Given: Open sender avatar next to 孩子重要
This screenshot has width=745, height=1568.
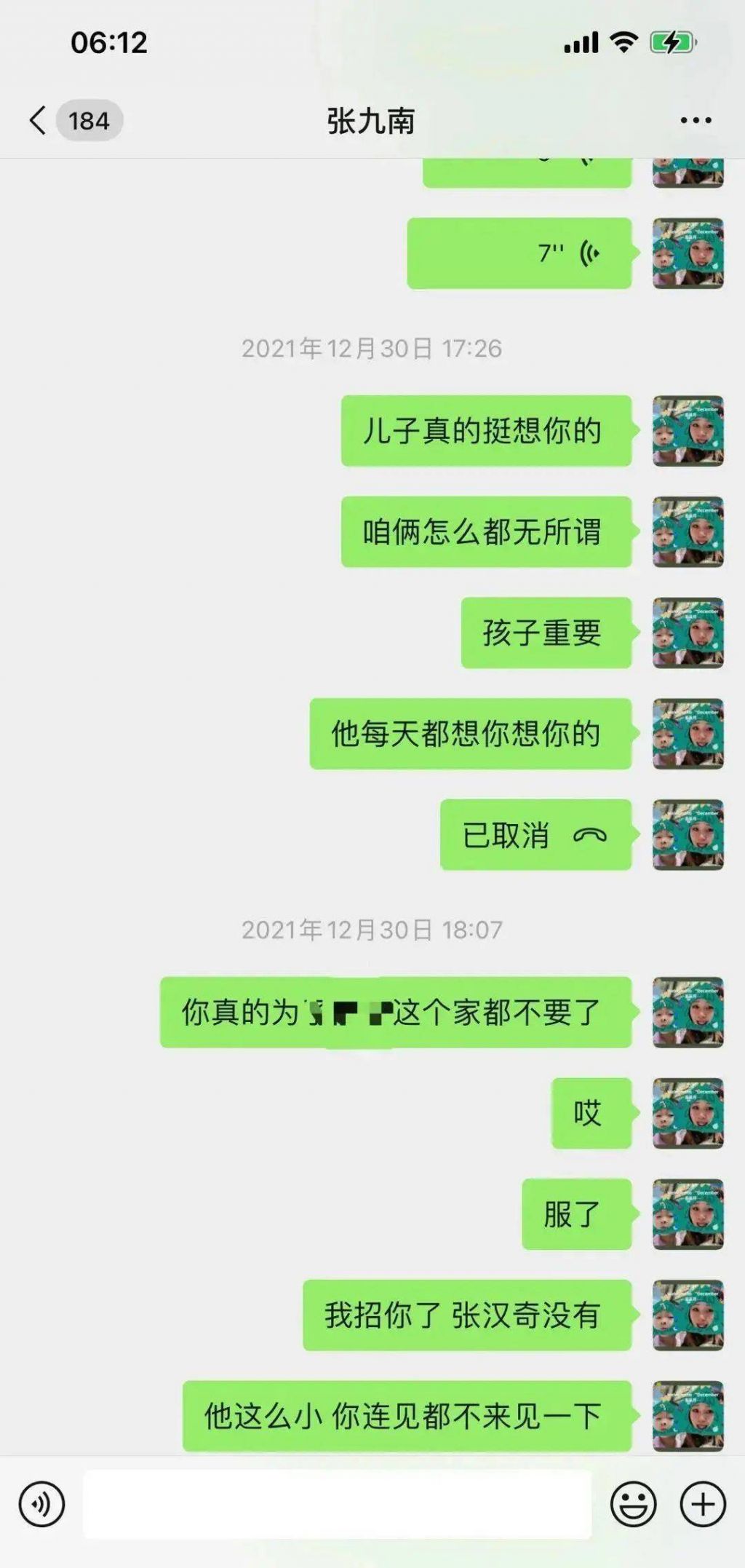Looking at the screenshot, I should tap(688, 633).
